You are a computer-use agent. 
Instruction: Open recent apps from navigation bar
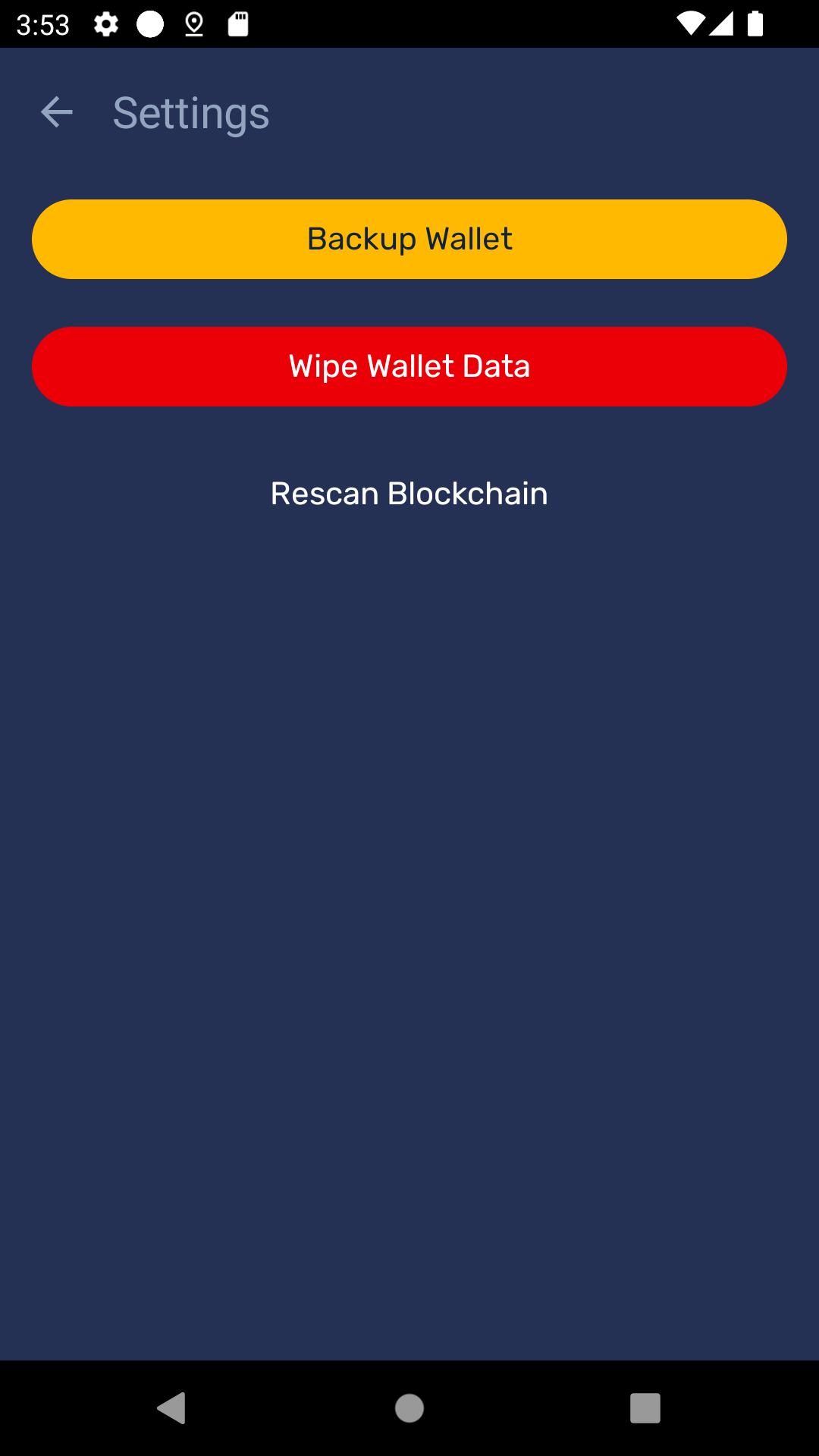click(645, 1408)
